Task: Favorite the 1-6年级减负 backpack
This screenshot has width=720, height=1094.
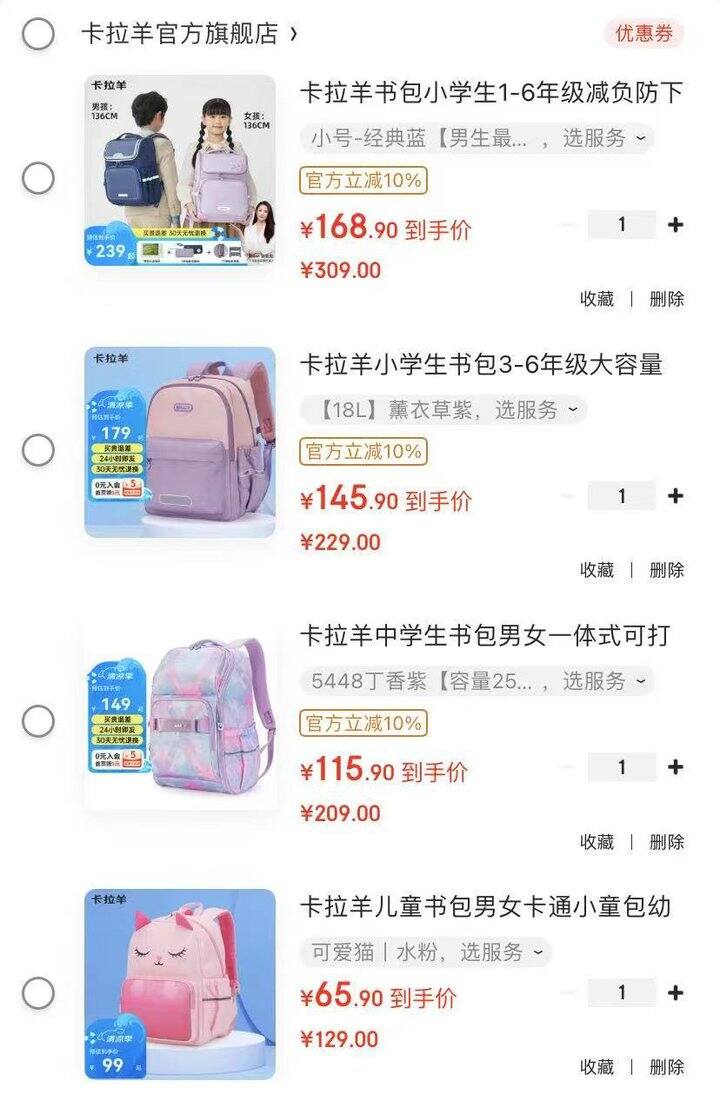Action: (x=597, y=298)
